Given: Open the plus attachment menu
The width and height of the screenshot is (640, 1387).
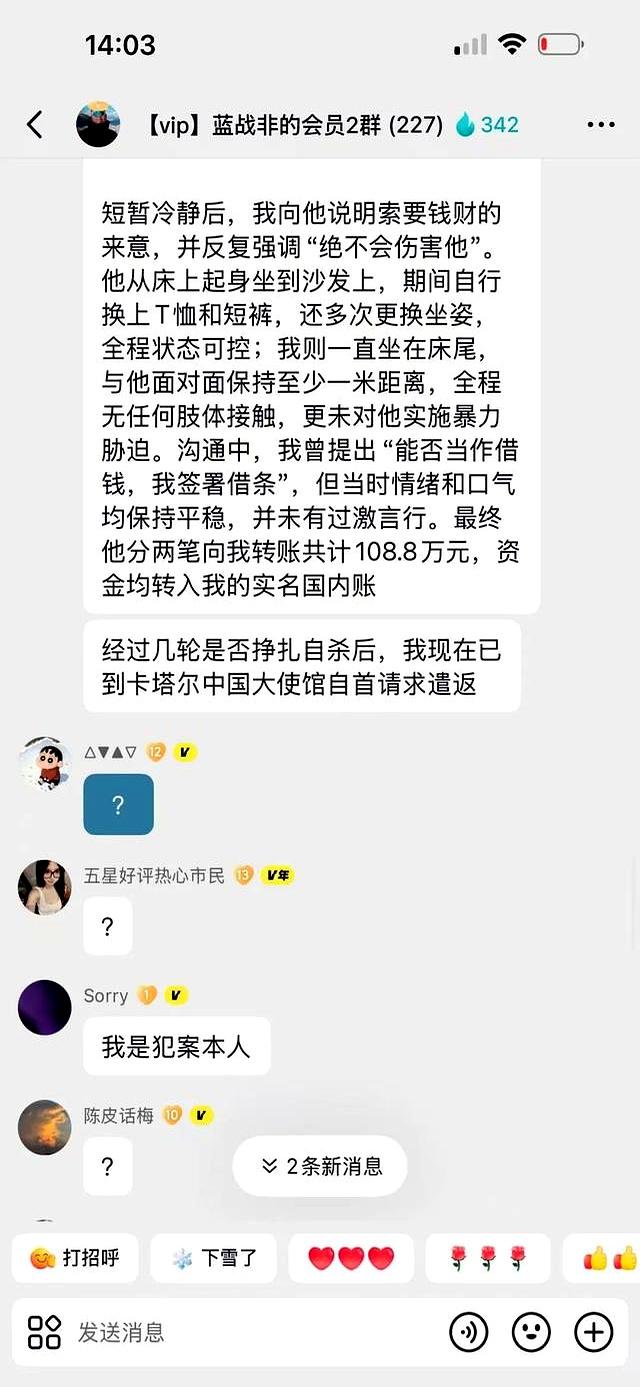Looking at the screenshot, I should tap(593, 1332).
